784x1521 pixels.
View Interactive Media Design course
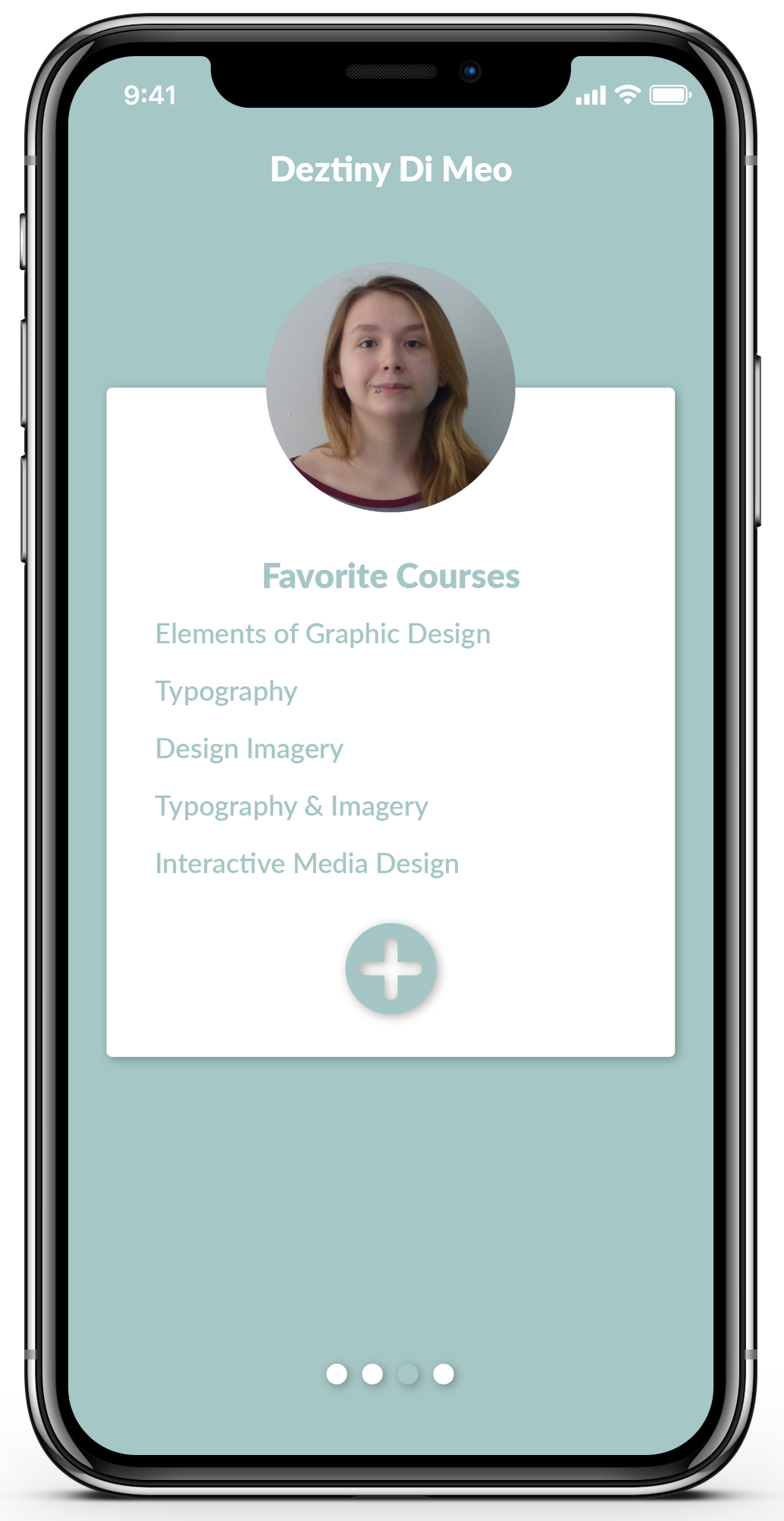307,864
